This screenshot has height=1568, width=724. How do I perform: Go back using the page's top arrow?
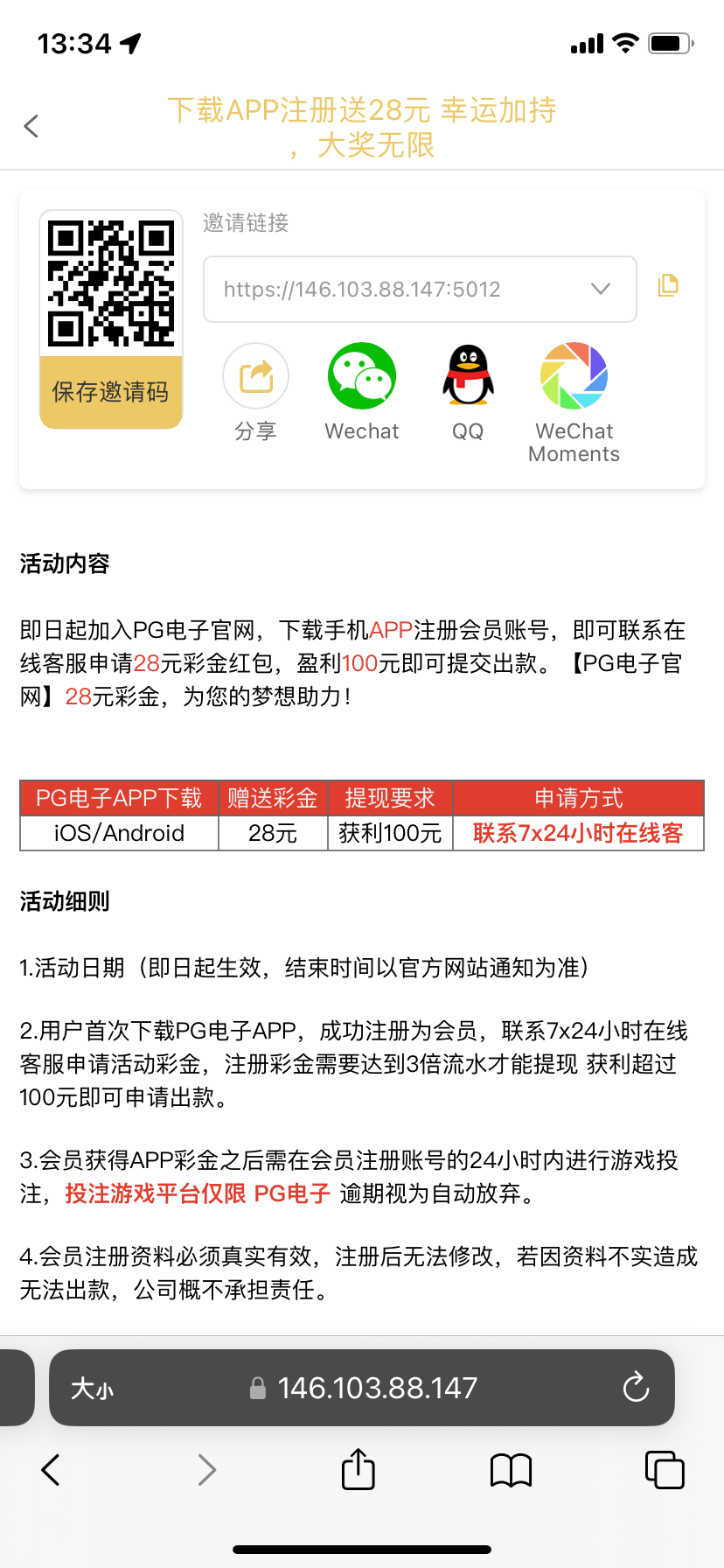(31, 127)
